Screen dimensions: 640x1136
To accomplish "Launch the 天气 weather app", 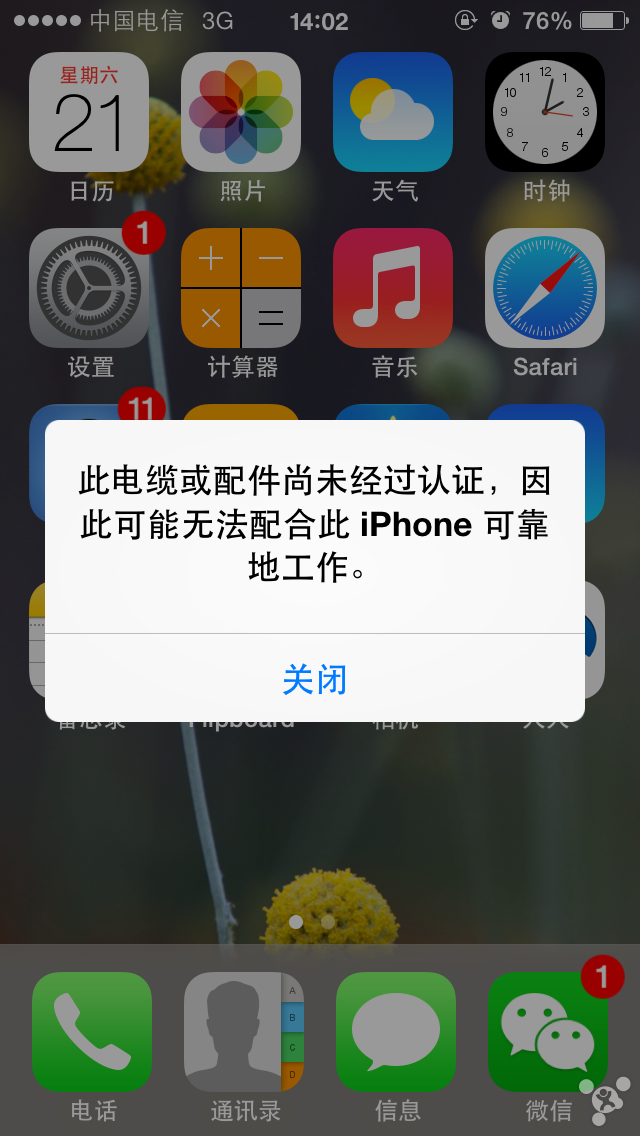I will pos(393,112).
